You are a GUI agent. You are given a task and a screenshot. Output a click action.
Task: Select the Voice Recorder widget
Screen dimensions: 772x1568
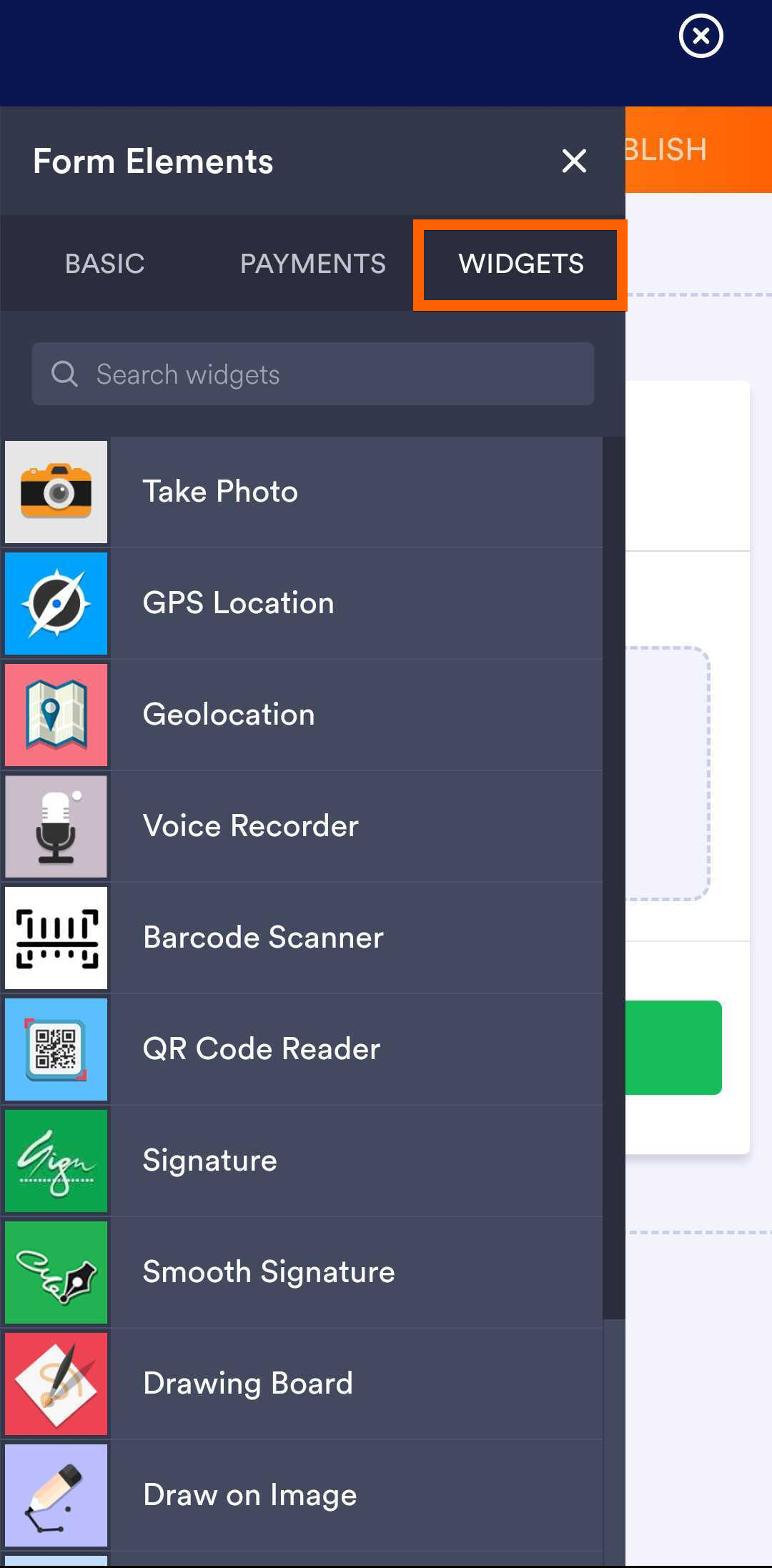tap(303, 826)
